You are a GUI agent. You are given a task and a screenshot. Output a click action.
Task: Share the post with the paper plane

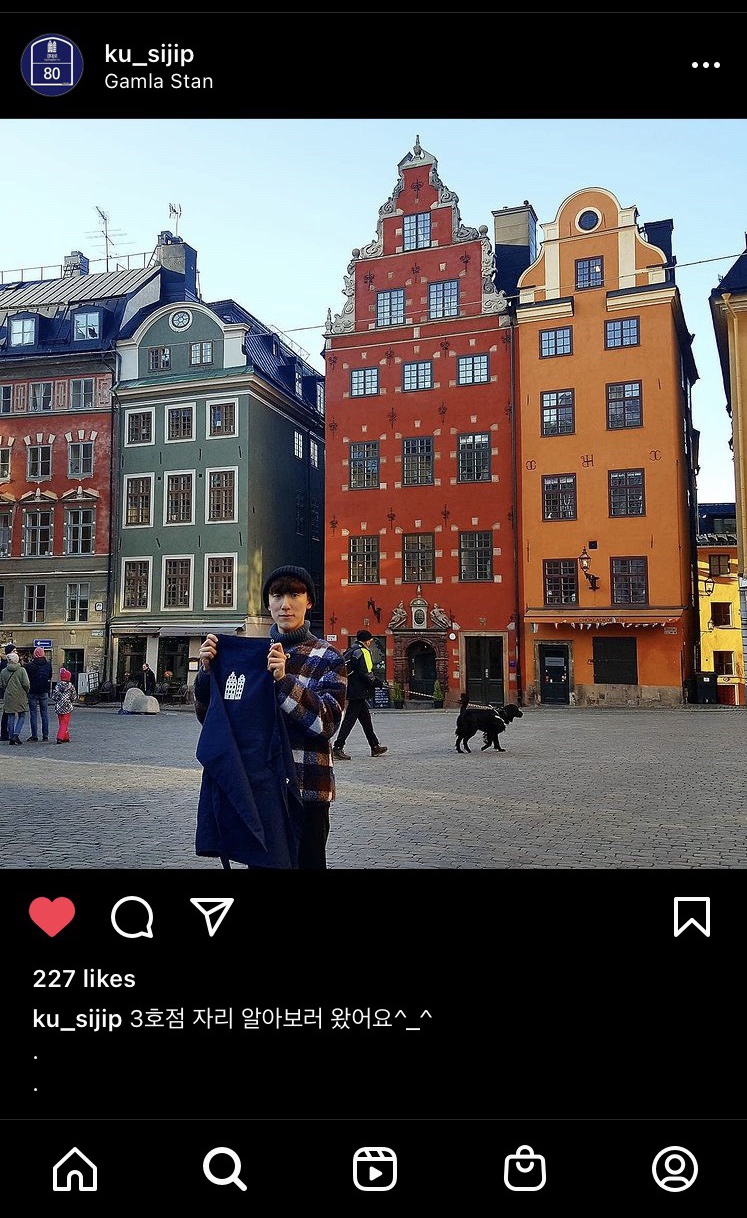[x=212, y=916]
